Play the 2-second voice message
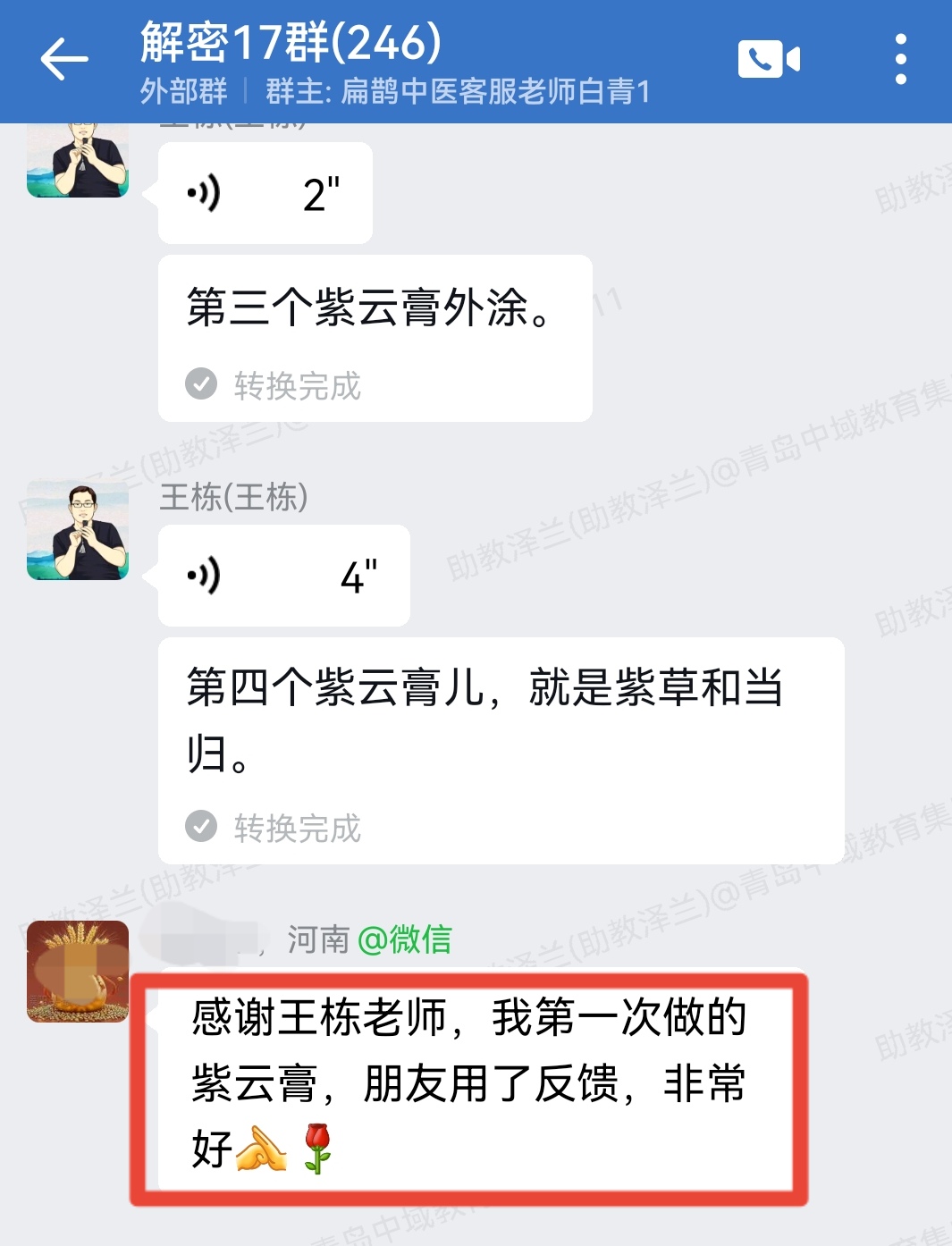This screenshot has width=952, height=1246. coord(265,193)
